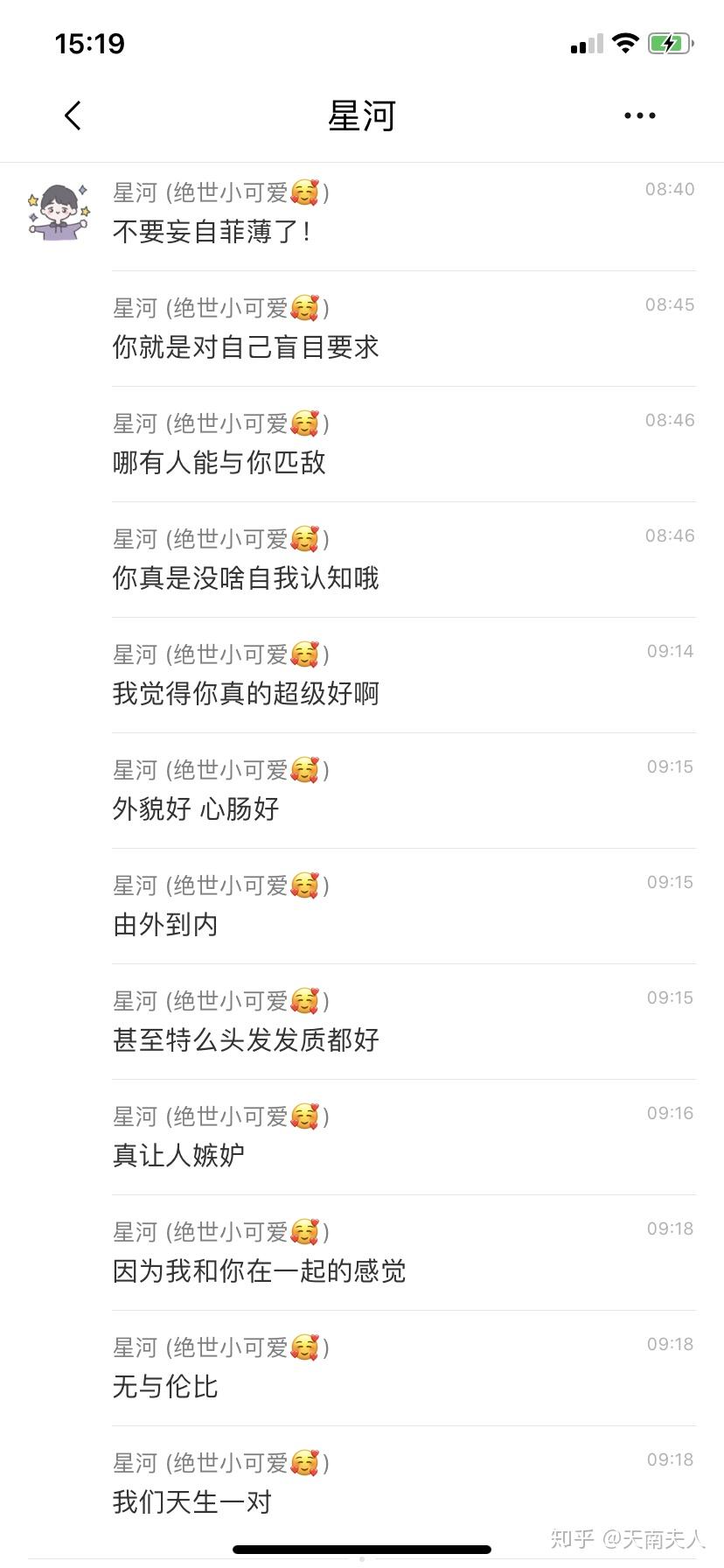724x1568 pixels.
Task: Select the message 因为我和你在一起的感觉
Action: 259,1271
